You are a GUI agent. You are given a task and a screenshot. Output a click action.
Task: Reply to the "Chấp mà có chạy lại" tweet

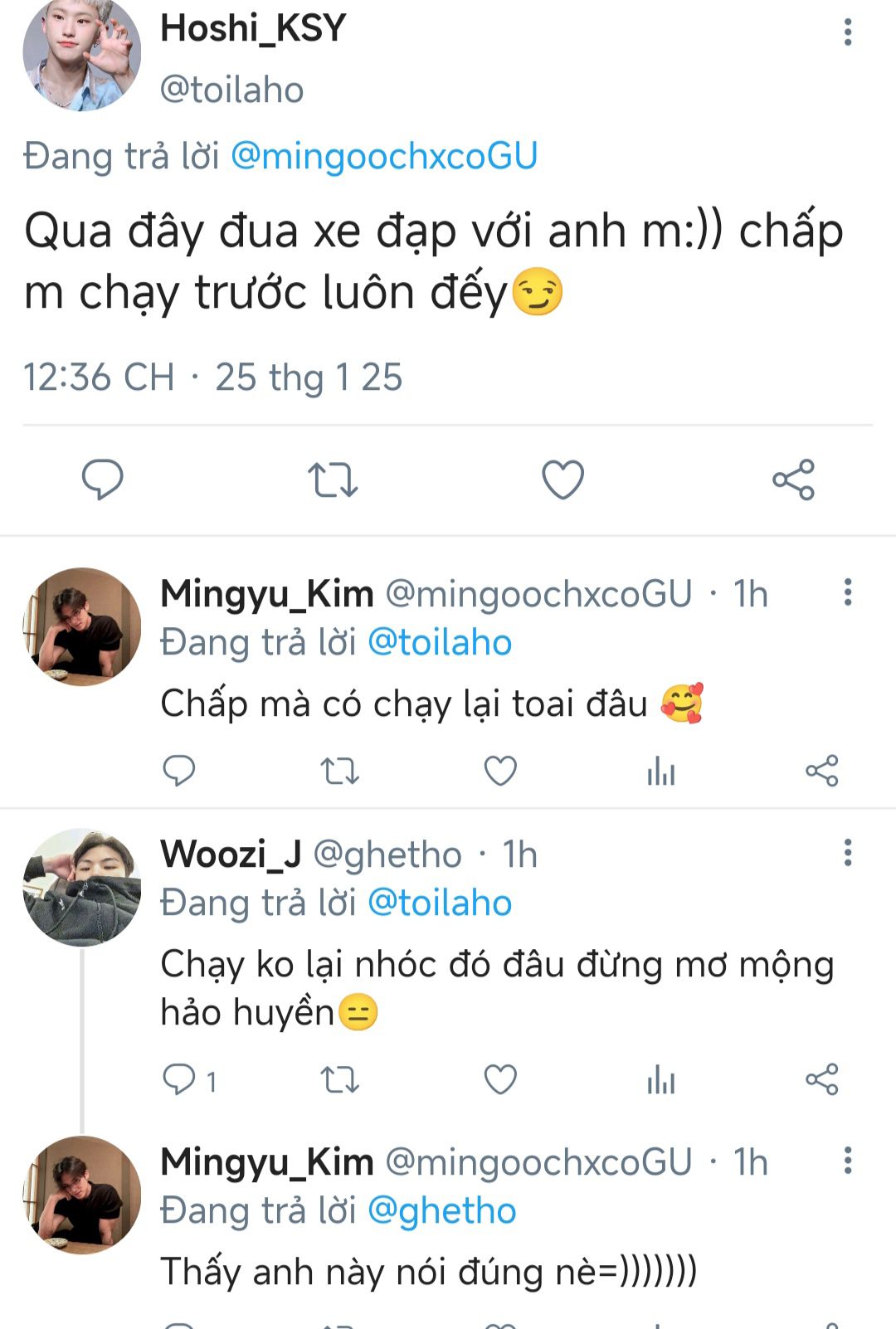[178, 772]
